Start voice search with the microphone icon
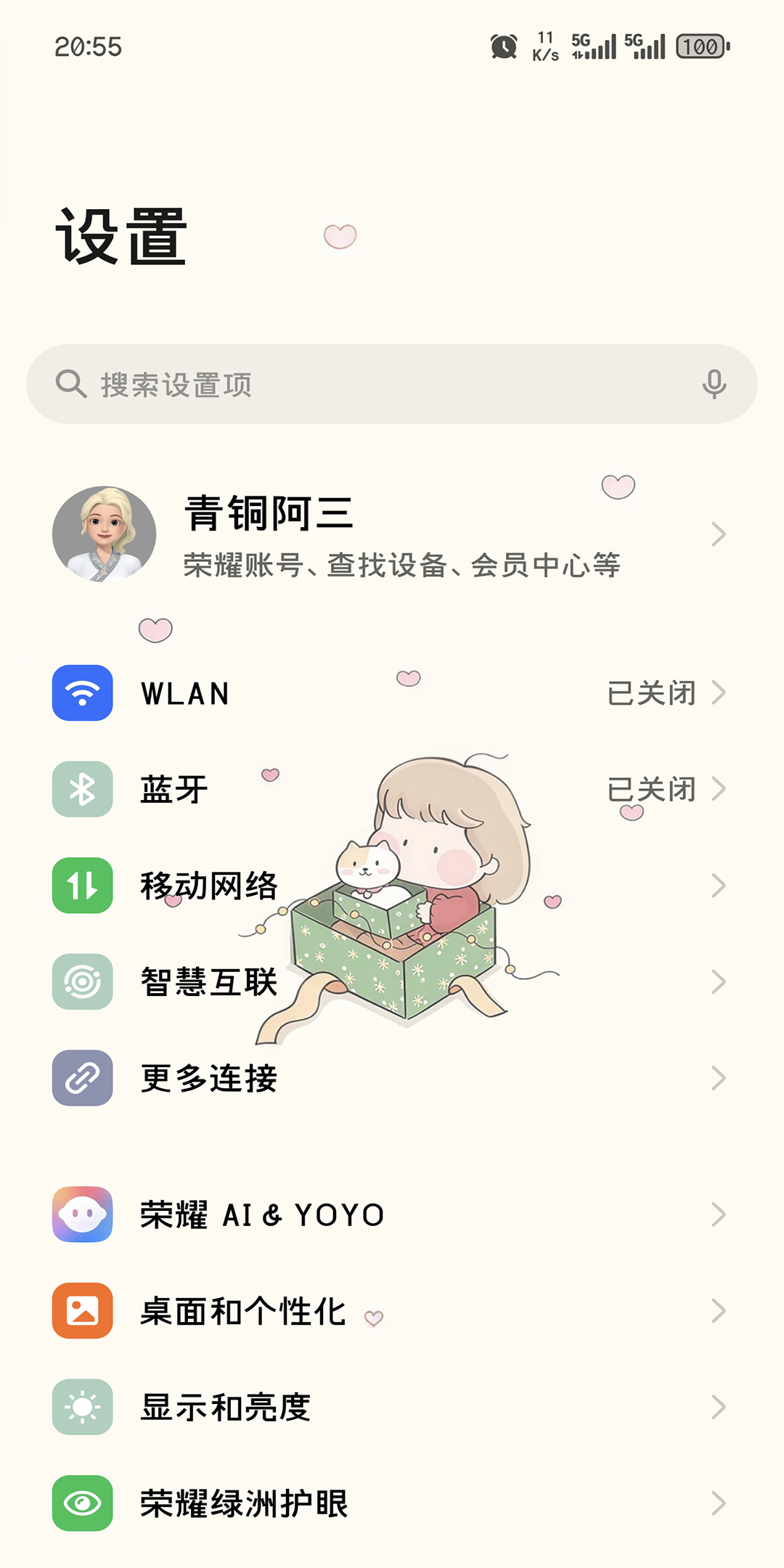784x1568 pixels. (714, 384)
